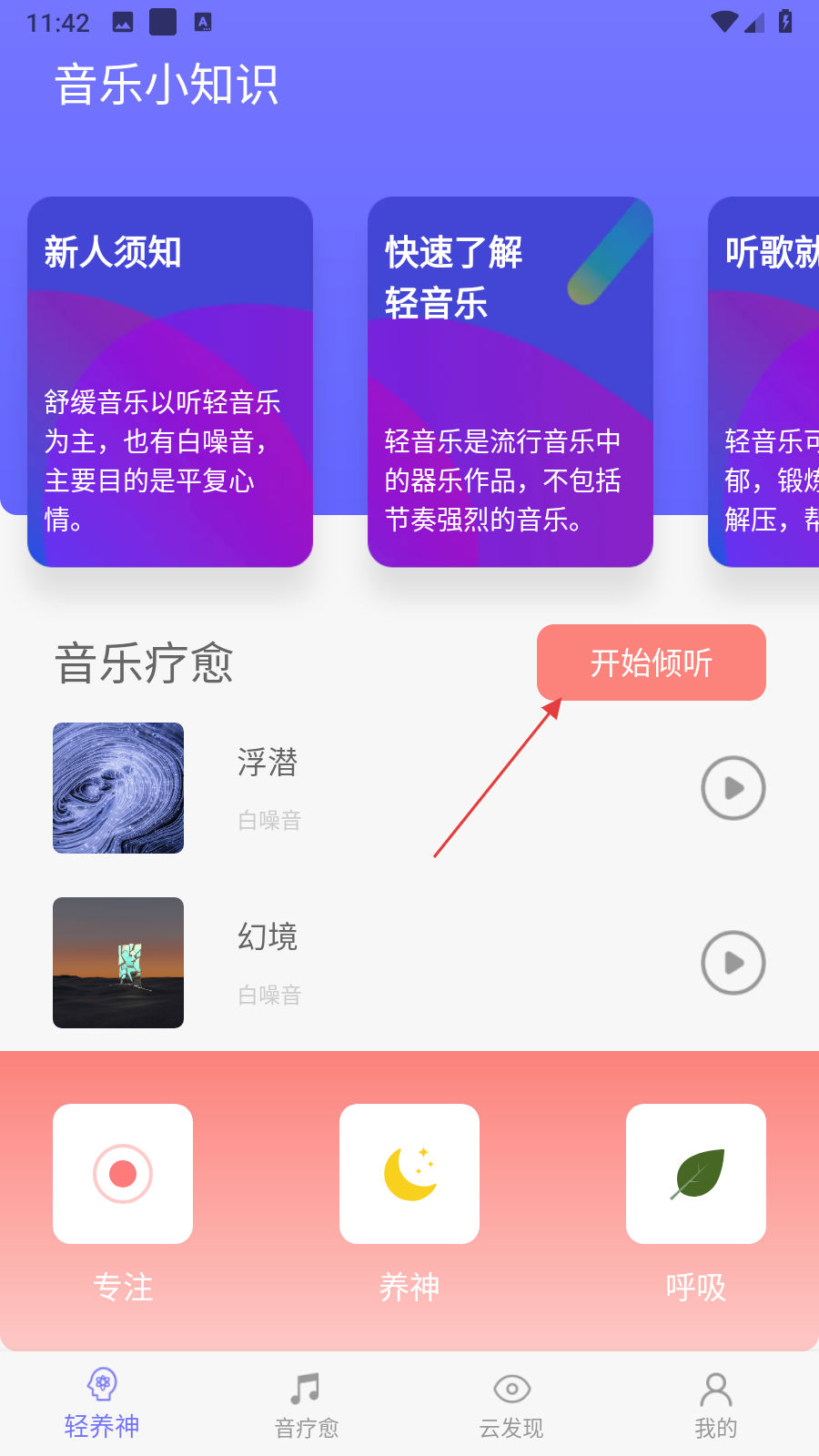Image resolution: width=819 pixels, height=1456 pixels.
Task: Play the 幻境 white noise track
Action: [733, 963]
